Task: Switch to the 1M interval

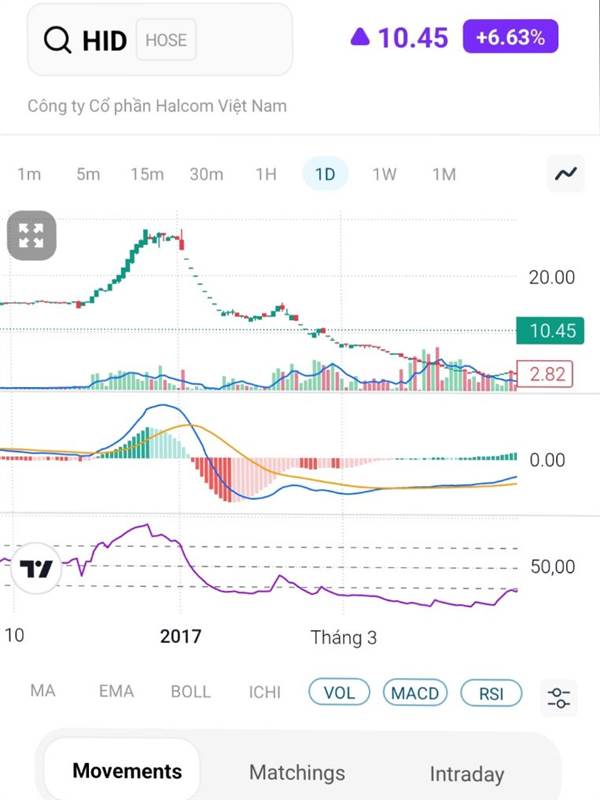Action: (444, 174)
